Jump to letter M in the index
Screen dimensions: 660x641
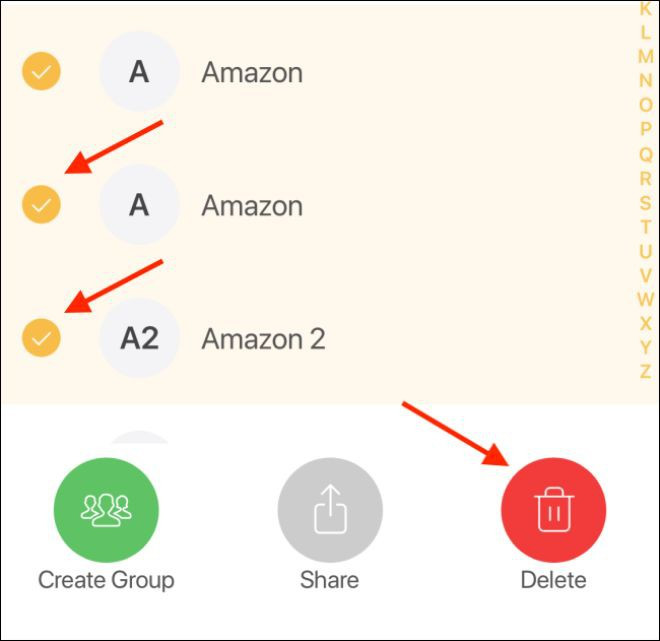click(x=645, y=57)
